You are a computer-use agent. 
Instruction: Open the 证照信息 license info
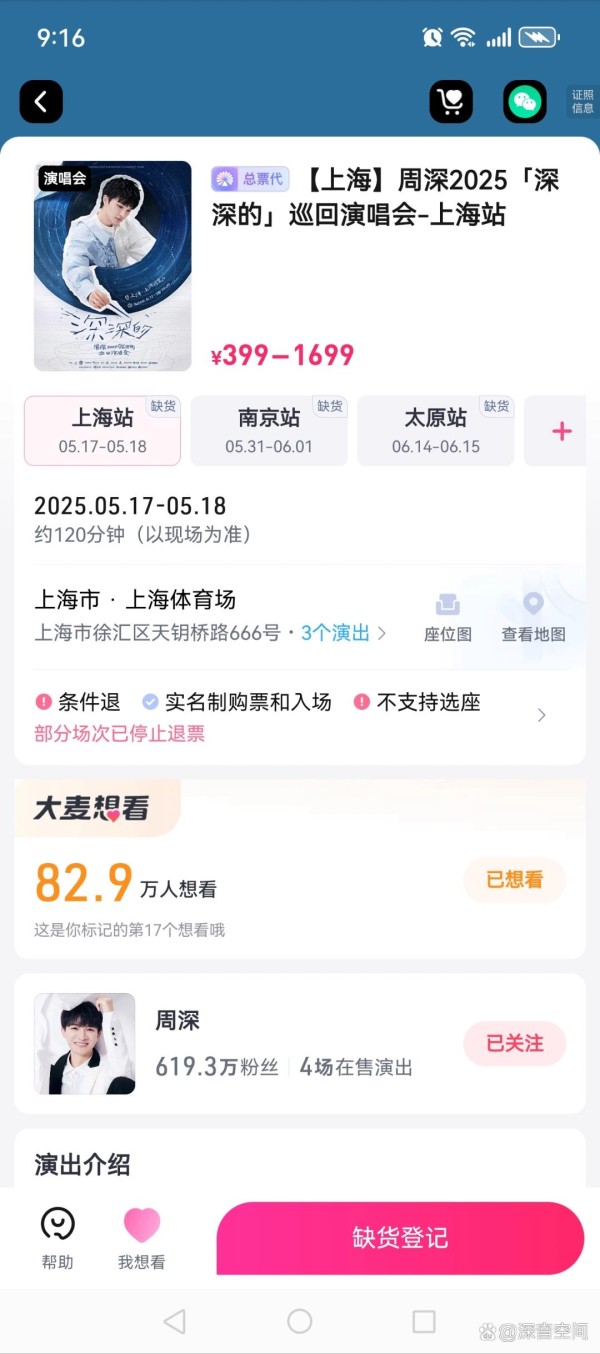(x=582, y=102)
